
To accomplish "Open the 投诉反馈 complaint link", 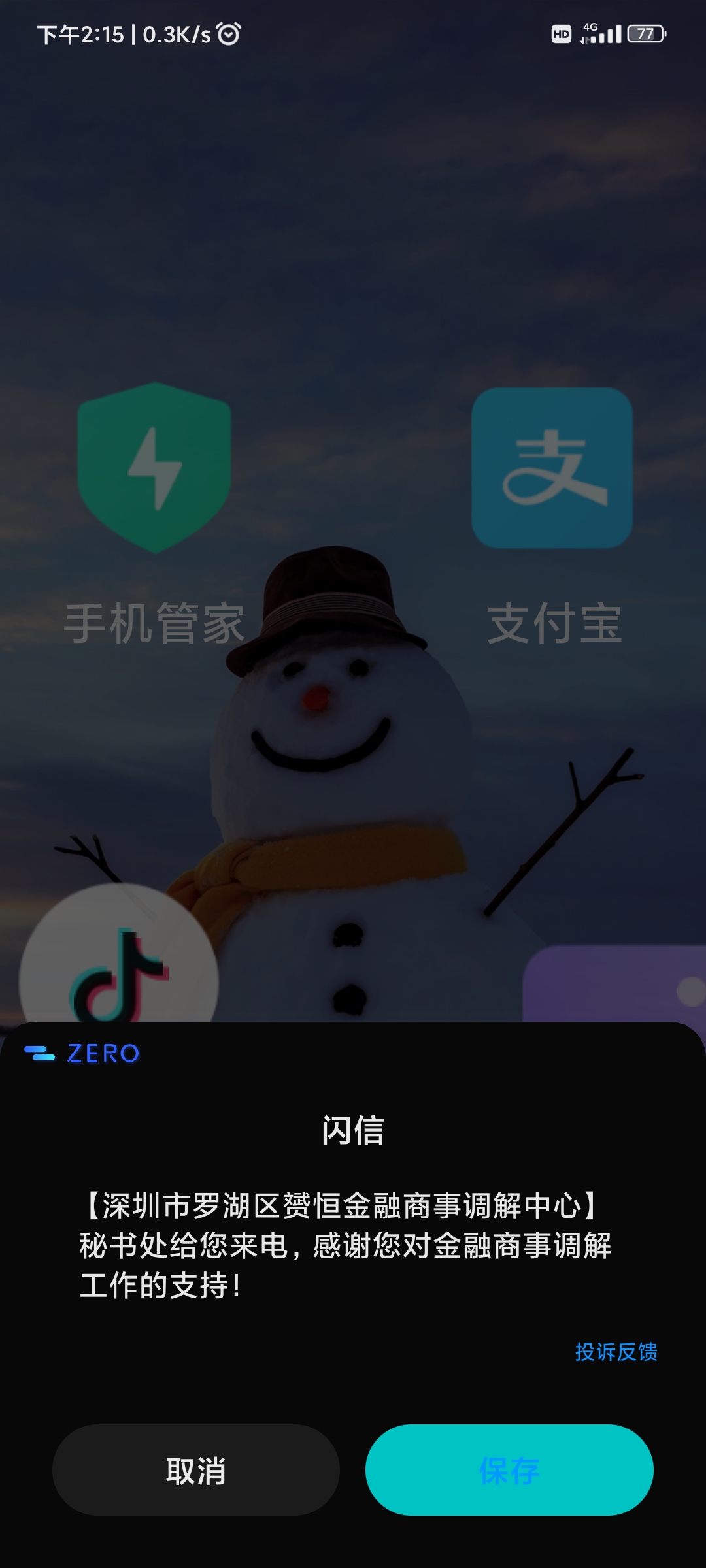I will pyautogui.click(x=616, y=1351).
